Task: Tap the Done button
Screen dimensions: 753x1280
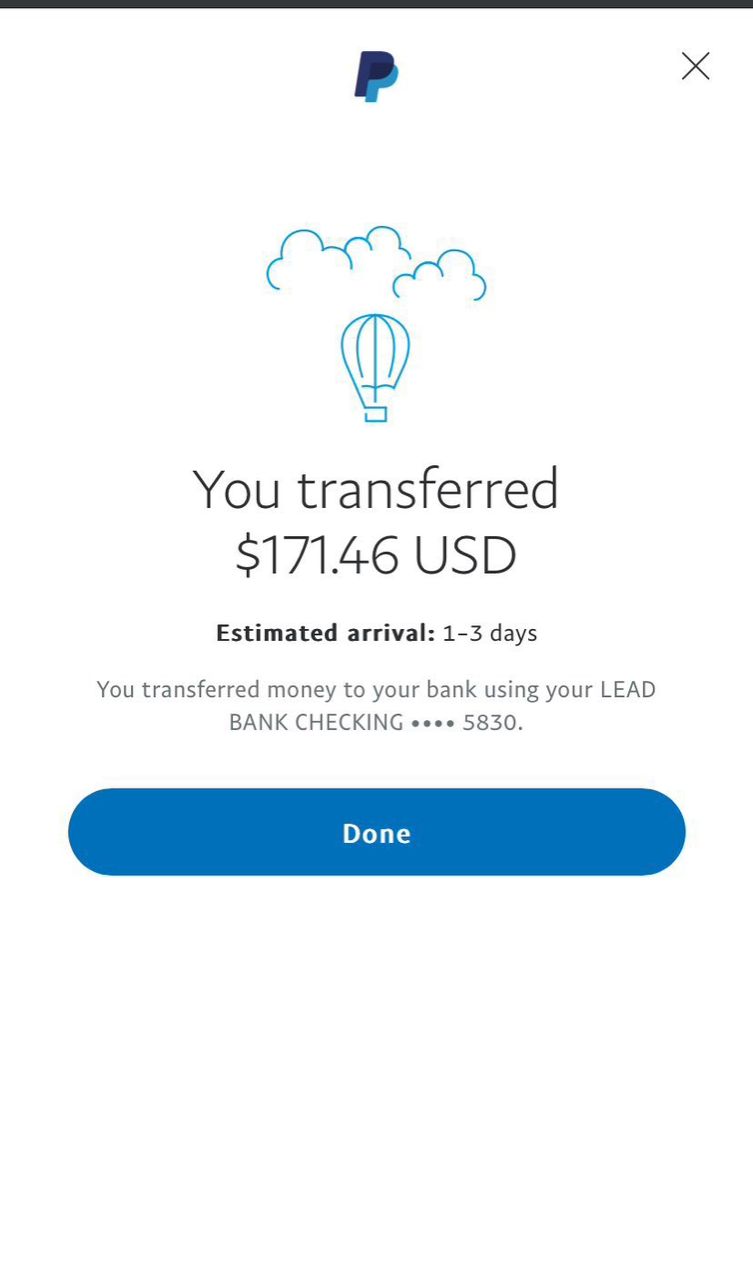Action: [376, 832]
